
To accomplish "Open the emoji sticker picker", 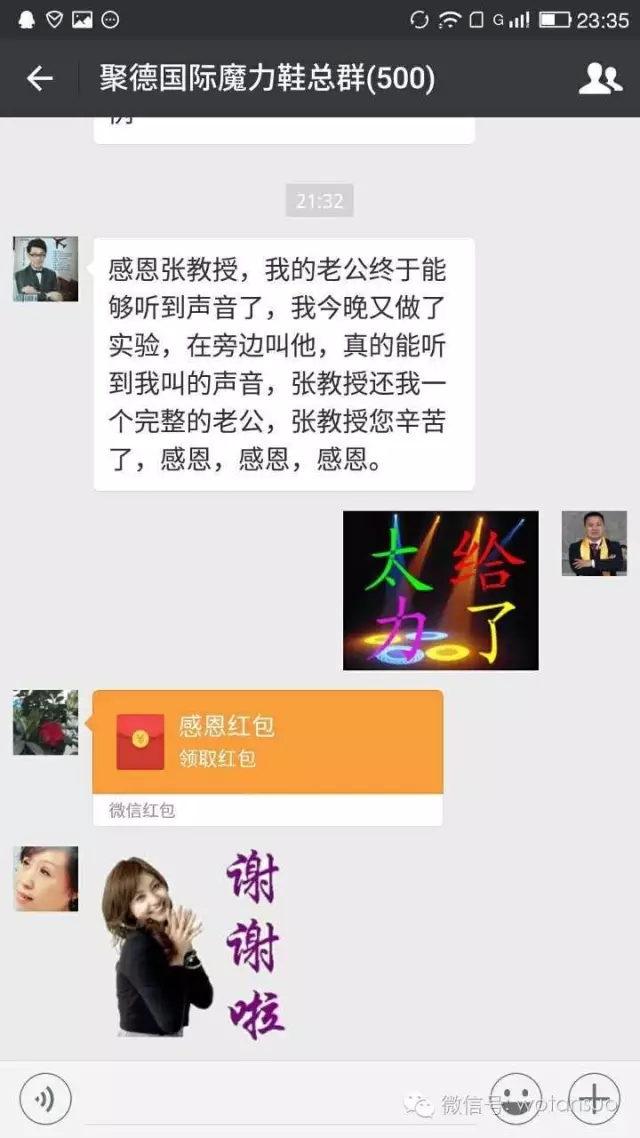I will tap(516, 1100).
